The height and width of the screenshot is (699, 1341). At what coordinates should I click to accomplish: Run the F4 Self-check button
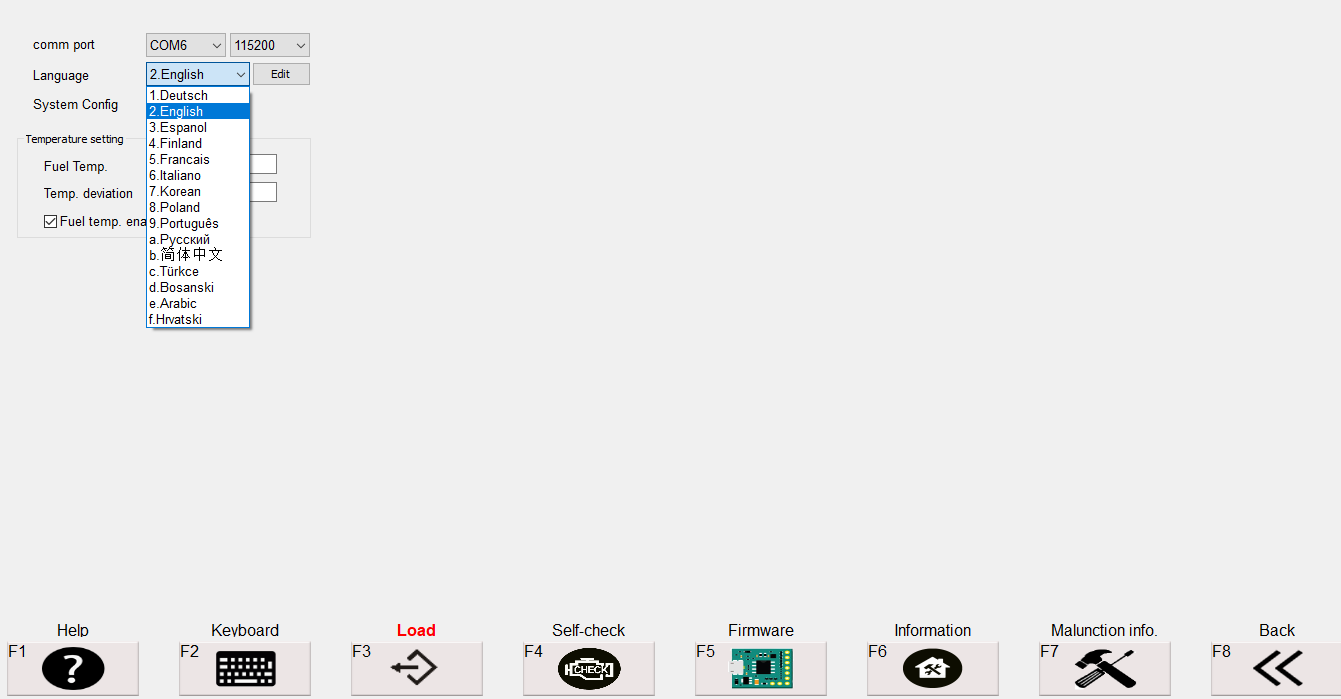[589, 668]
